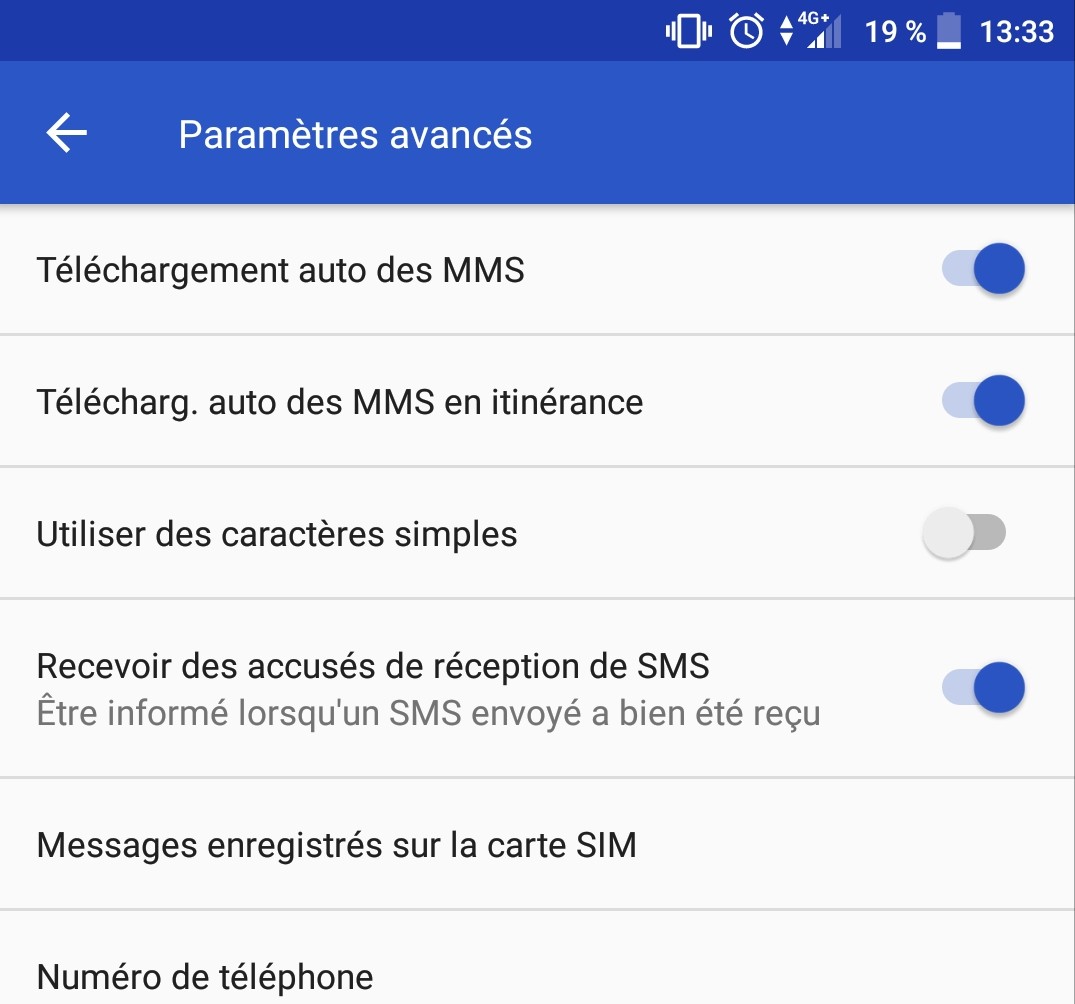Open Numéro de téléphone setting
This screenshot has height=1004, width=1075.
(205, 975)
